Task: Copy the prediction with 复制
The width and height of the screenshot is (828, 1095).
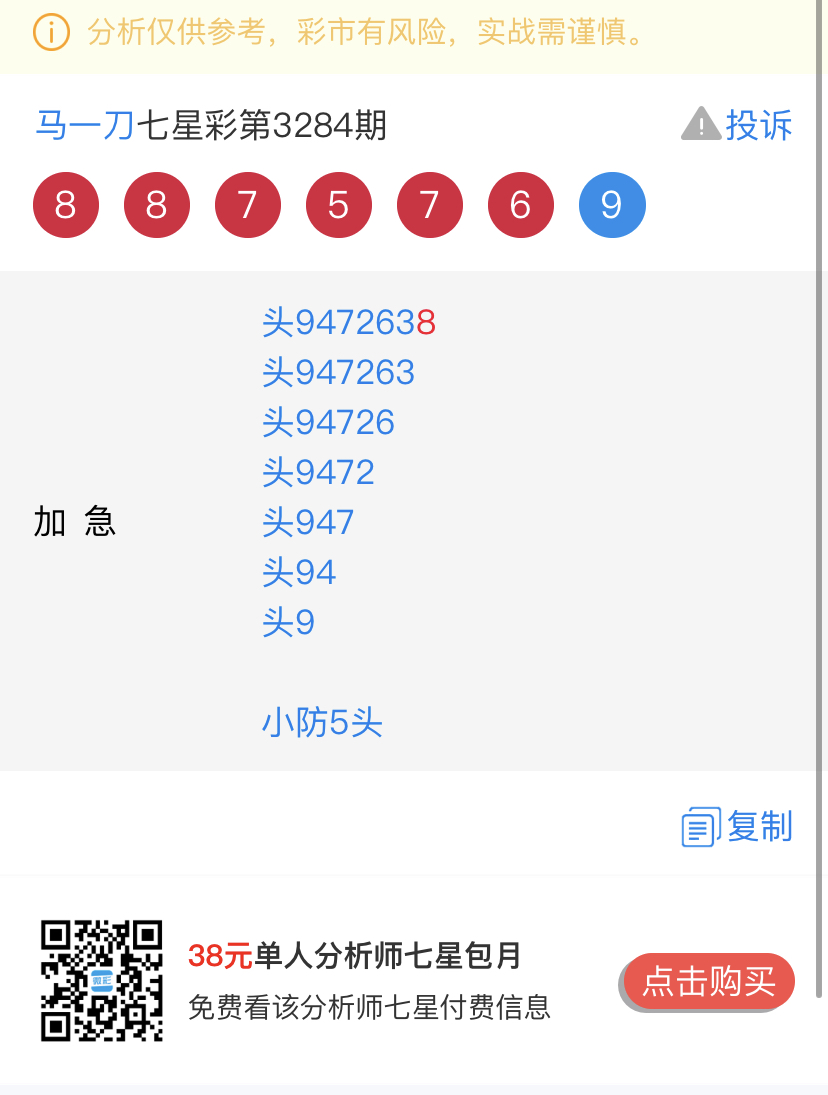Action: 738,827
